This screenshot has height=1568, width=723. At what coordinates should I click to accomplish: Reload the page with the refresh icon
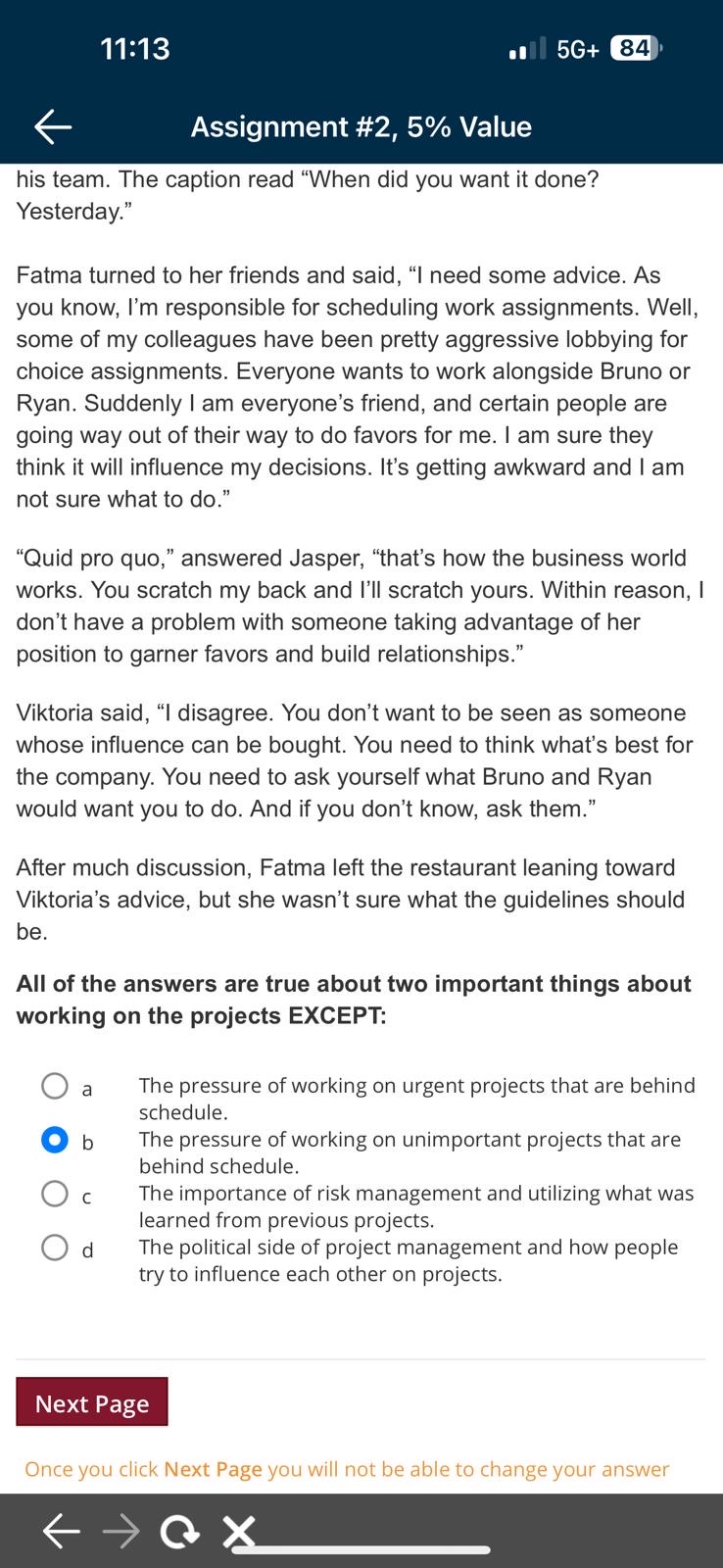[179, 1532]
